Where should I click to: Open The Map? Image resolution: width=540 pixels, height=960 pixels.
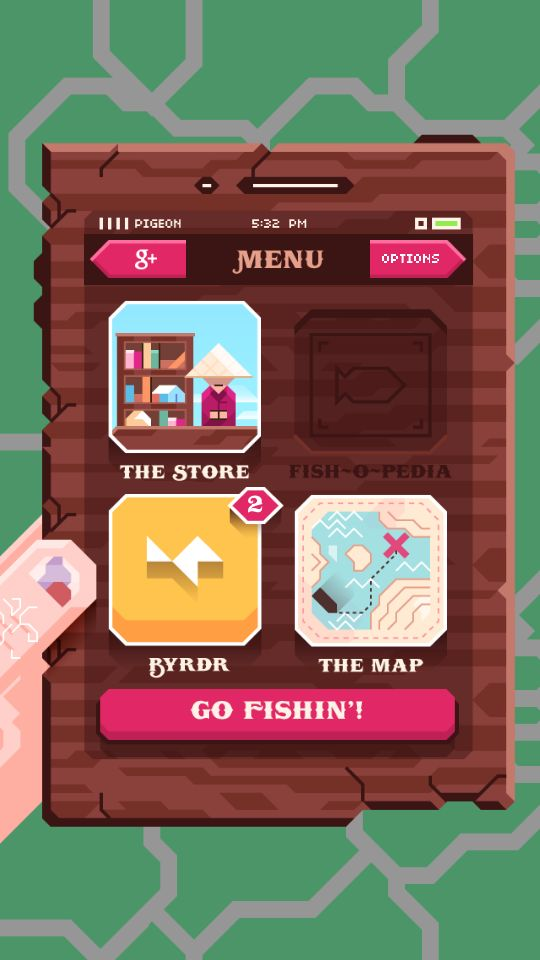coord(370,570)
